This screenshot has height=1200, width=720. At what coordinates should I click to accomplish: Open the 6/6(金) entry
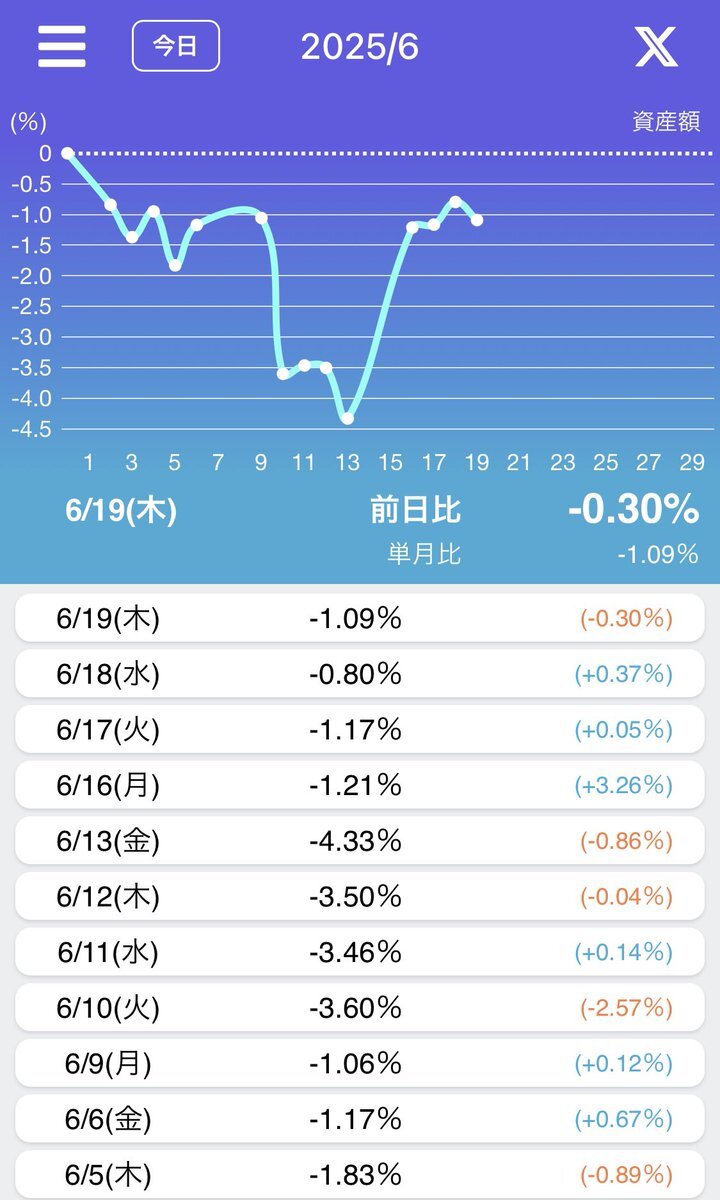(x=360, y=1119)
